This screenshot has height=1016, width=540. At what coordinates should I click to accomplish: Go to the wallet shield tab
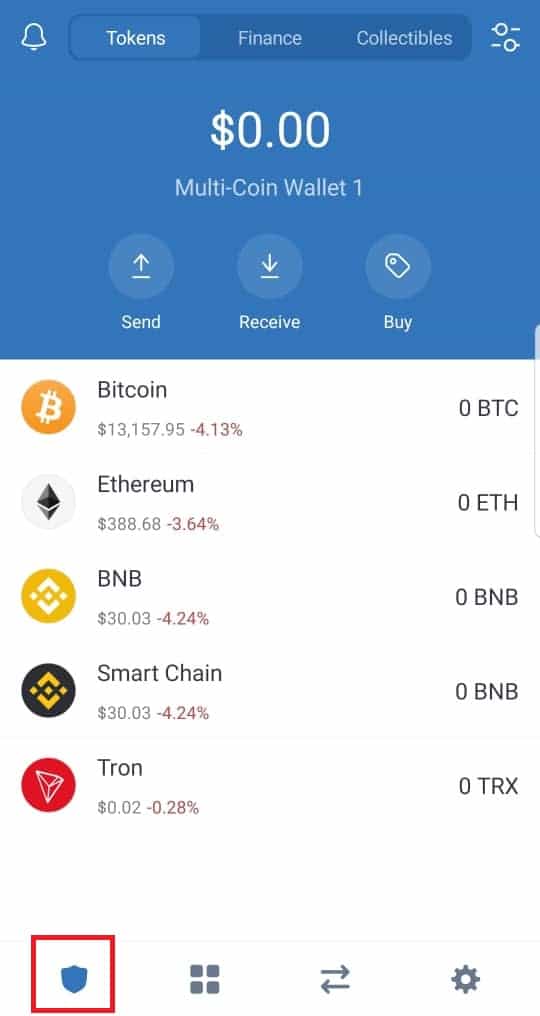coord(73,978)
